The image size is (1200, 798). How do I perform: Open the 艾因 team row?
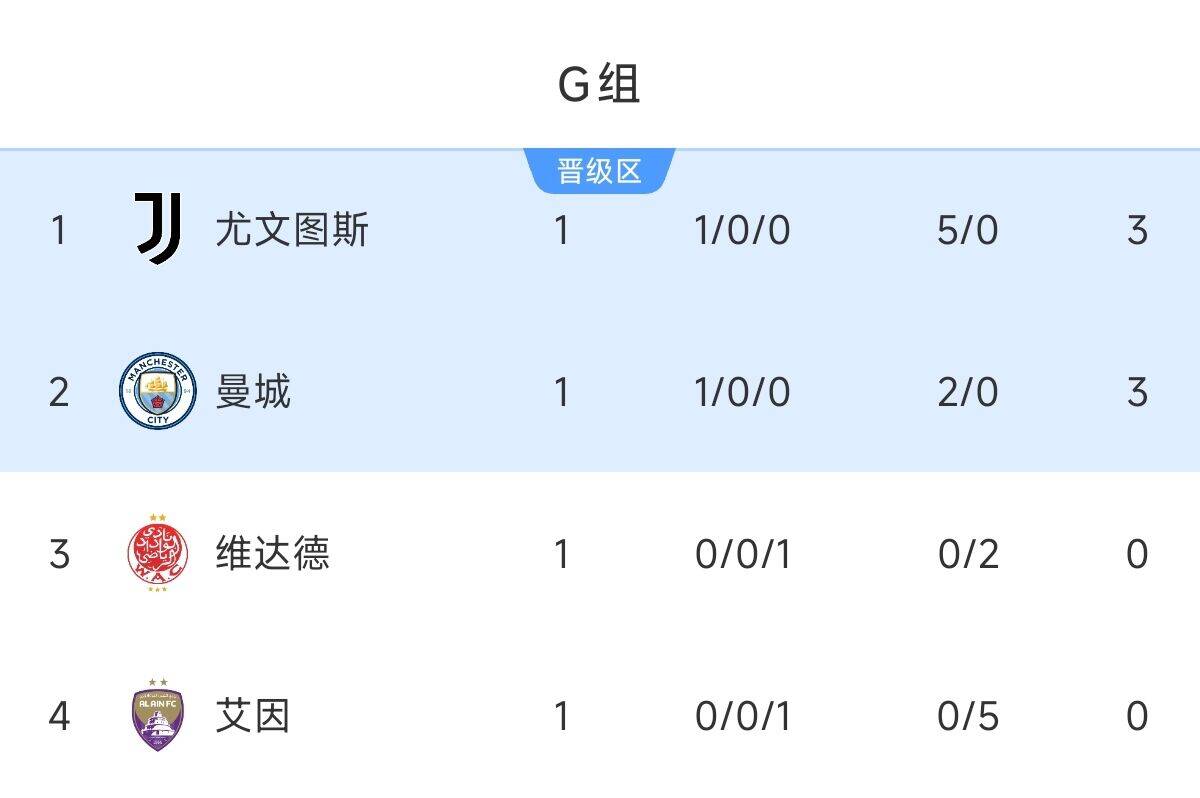pyautogui.click(x=253, y=716)
